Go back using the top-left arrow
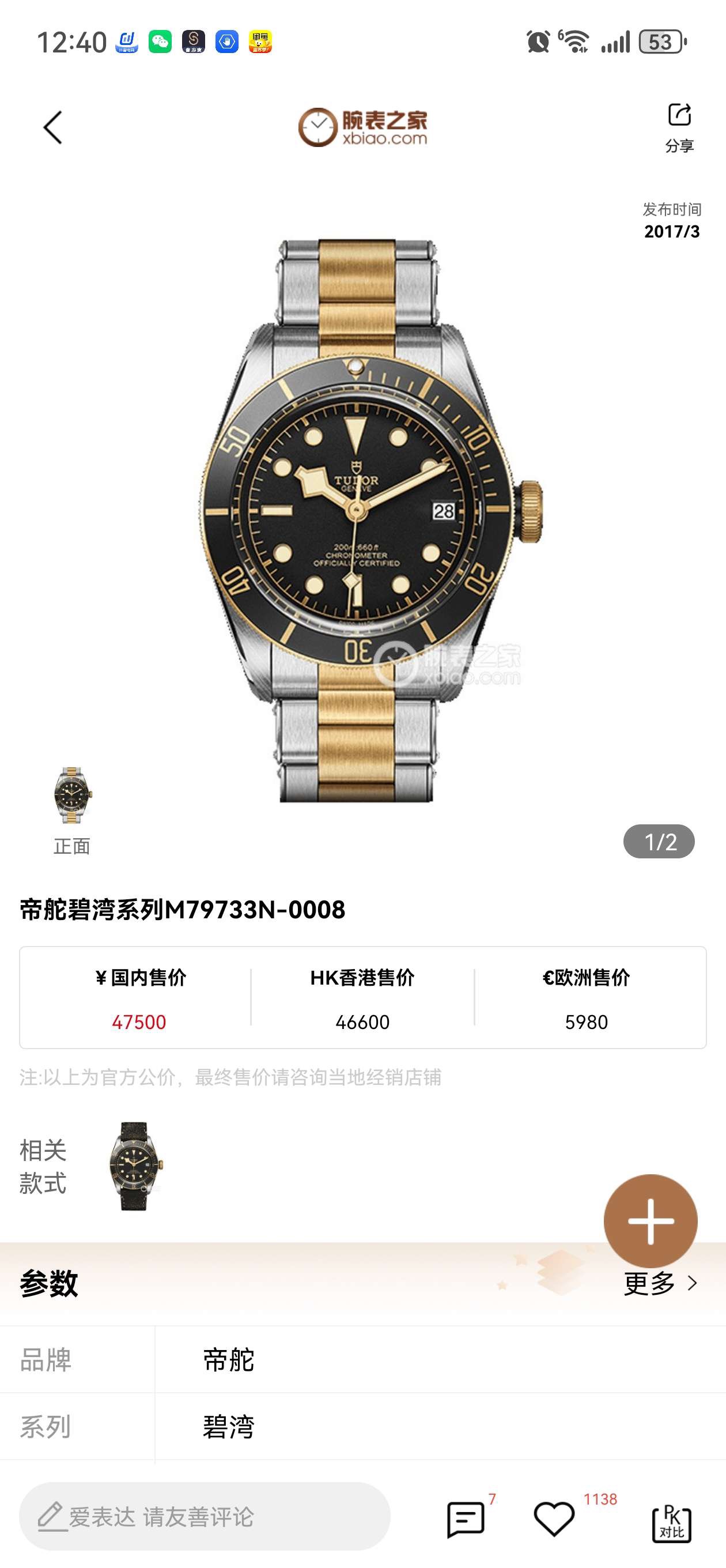 [53, 128]
